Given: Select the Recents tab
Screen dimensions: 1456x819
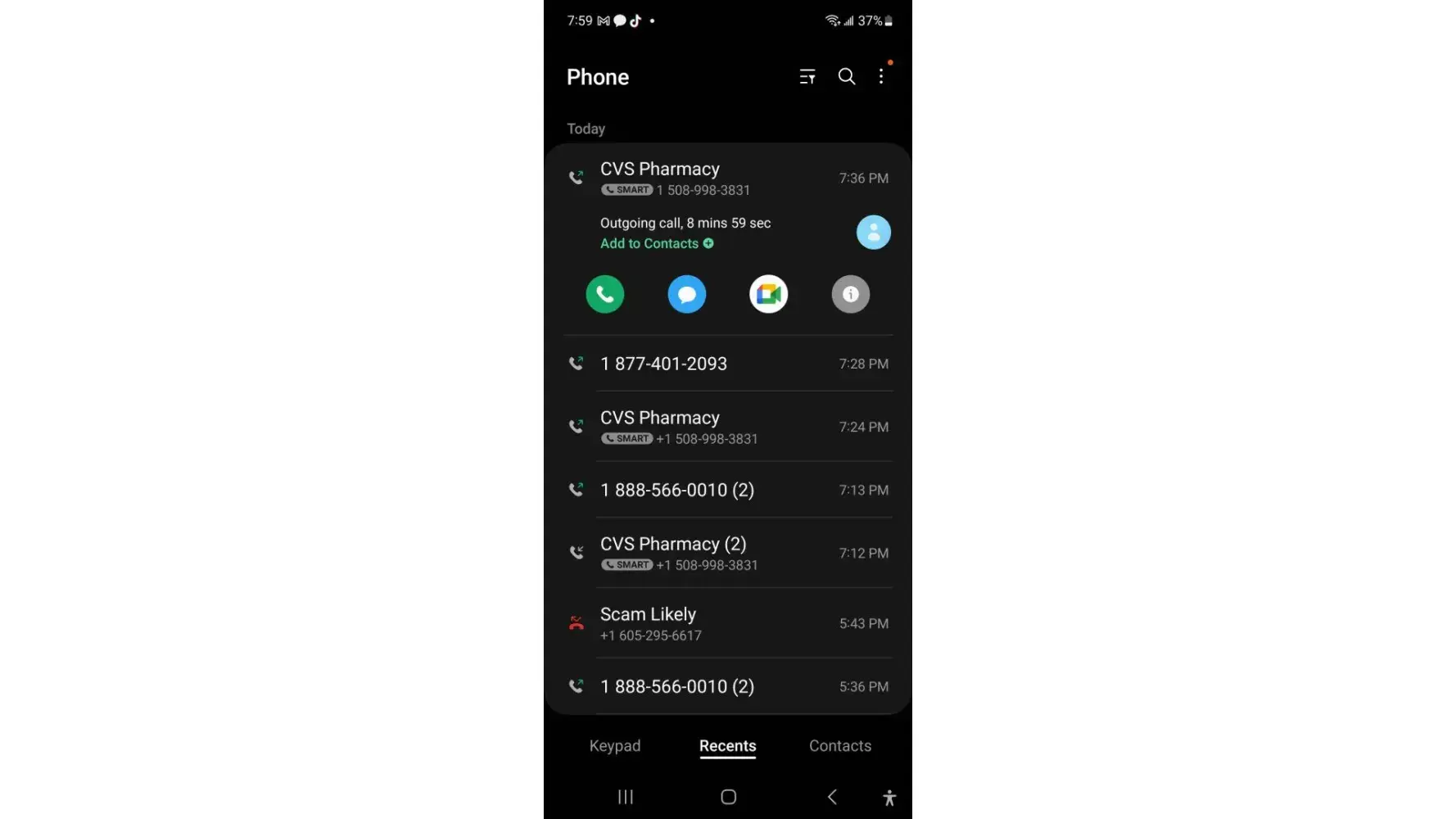Looking at the screenshot, I should pyautogui.click(x=727, y=746).
